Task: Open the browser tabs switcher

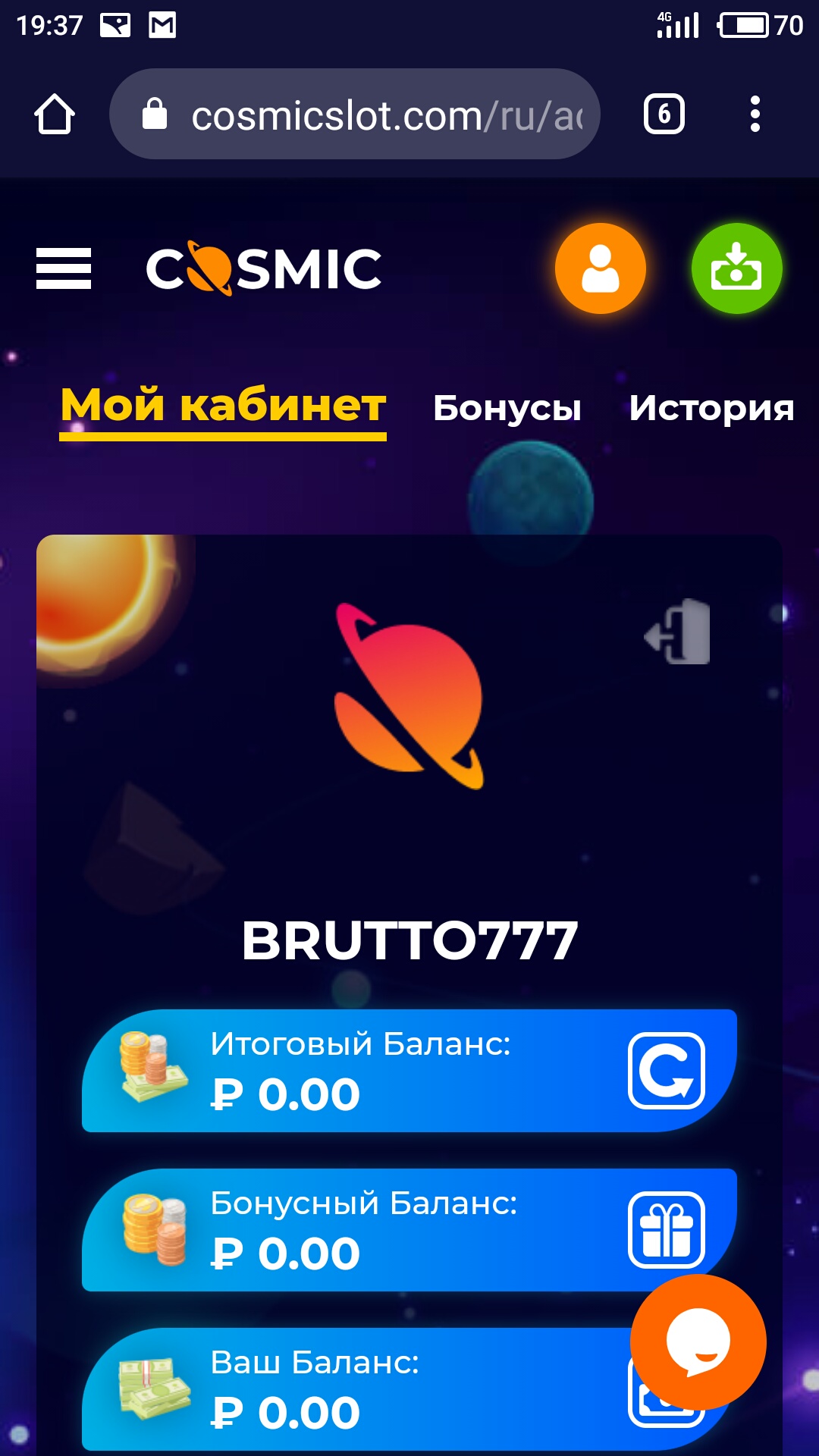Action: pyautogui.click(x=664, y=115)
